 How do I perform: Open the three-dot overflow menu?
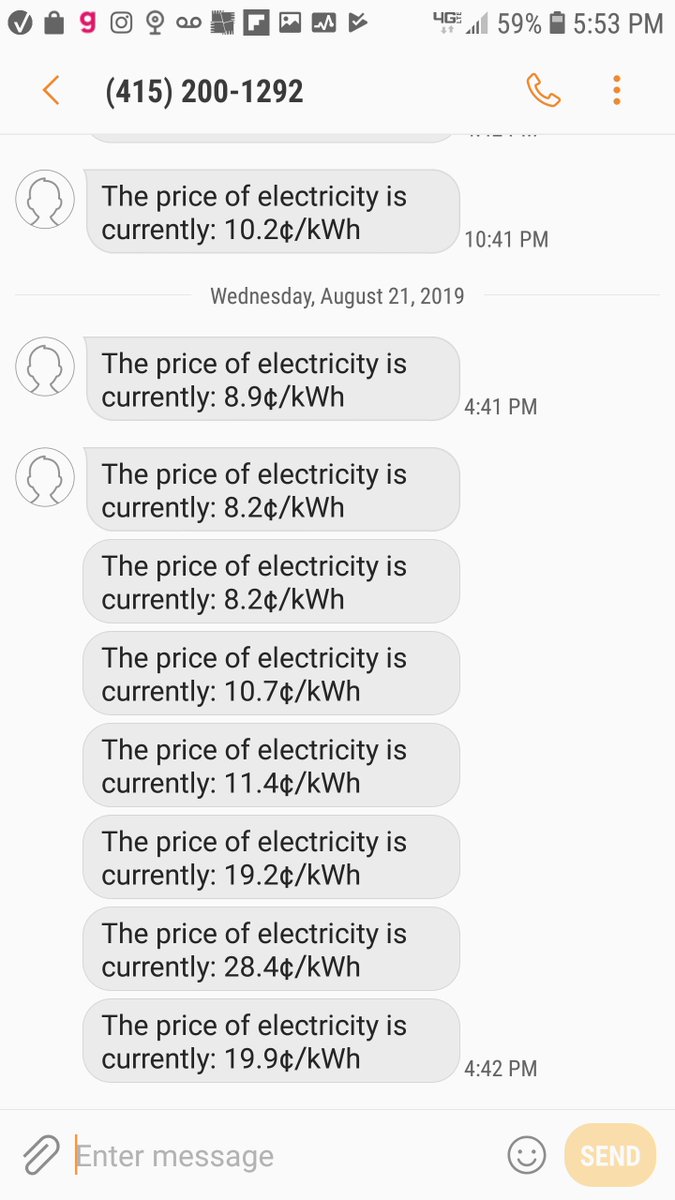pos(617,91)
